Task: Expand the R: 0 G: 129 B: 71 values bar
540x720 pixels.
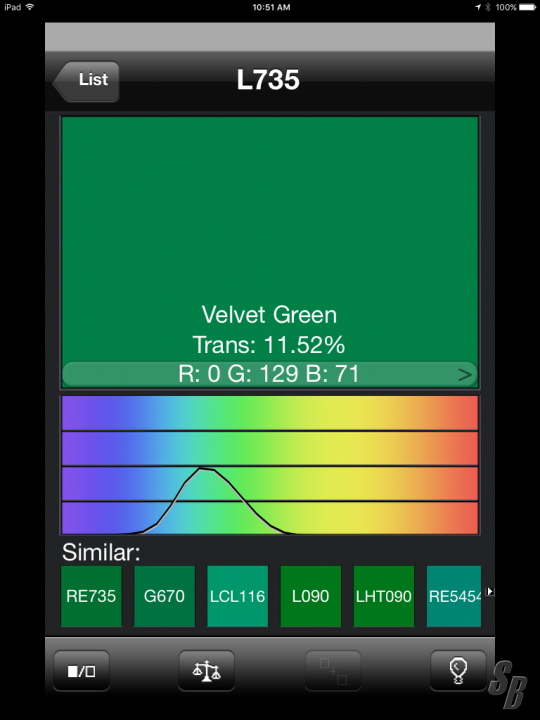Action: (x=270, y=374)
